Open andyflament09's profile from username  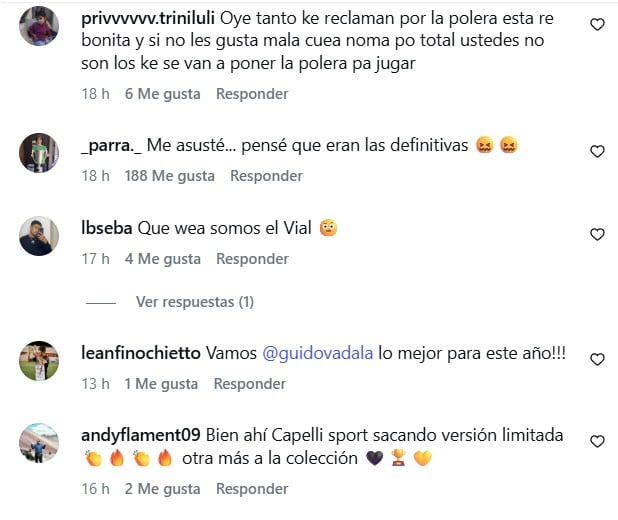pyautogui.click(x=140, y=436)
